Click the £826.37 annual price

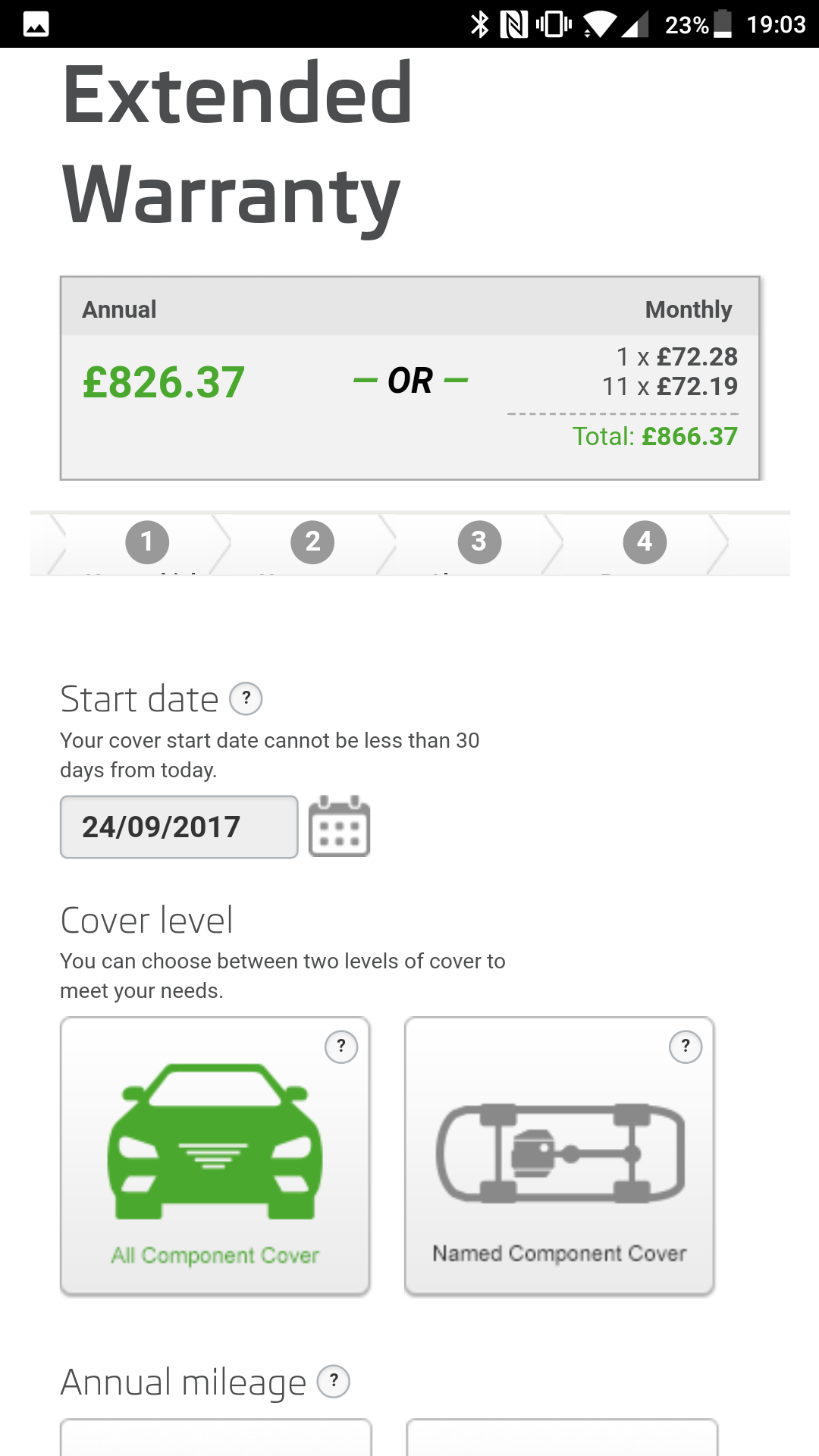click(164, 381)
